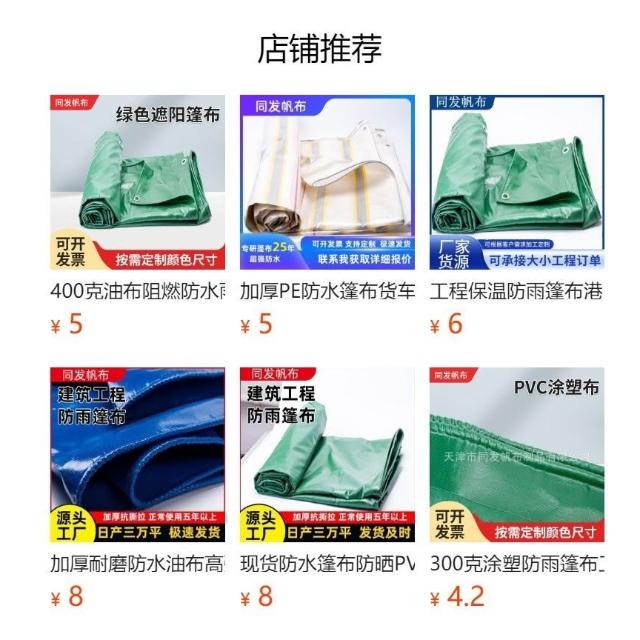Open the 加厚耐磨防水油布 blue tarp product
Viewport: 640px width, 640px height.
[138, 455]
